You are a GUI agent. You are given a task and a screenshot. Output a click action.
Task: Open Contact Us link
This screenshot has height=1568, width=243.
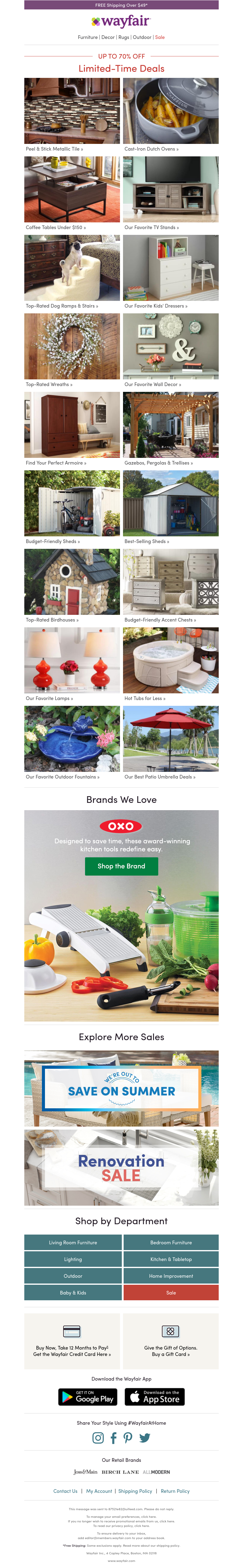click(65, 1491)
